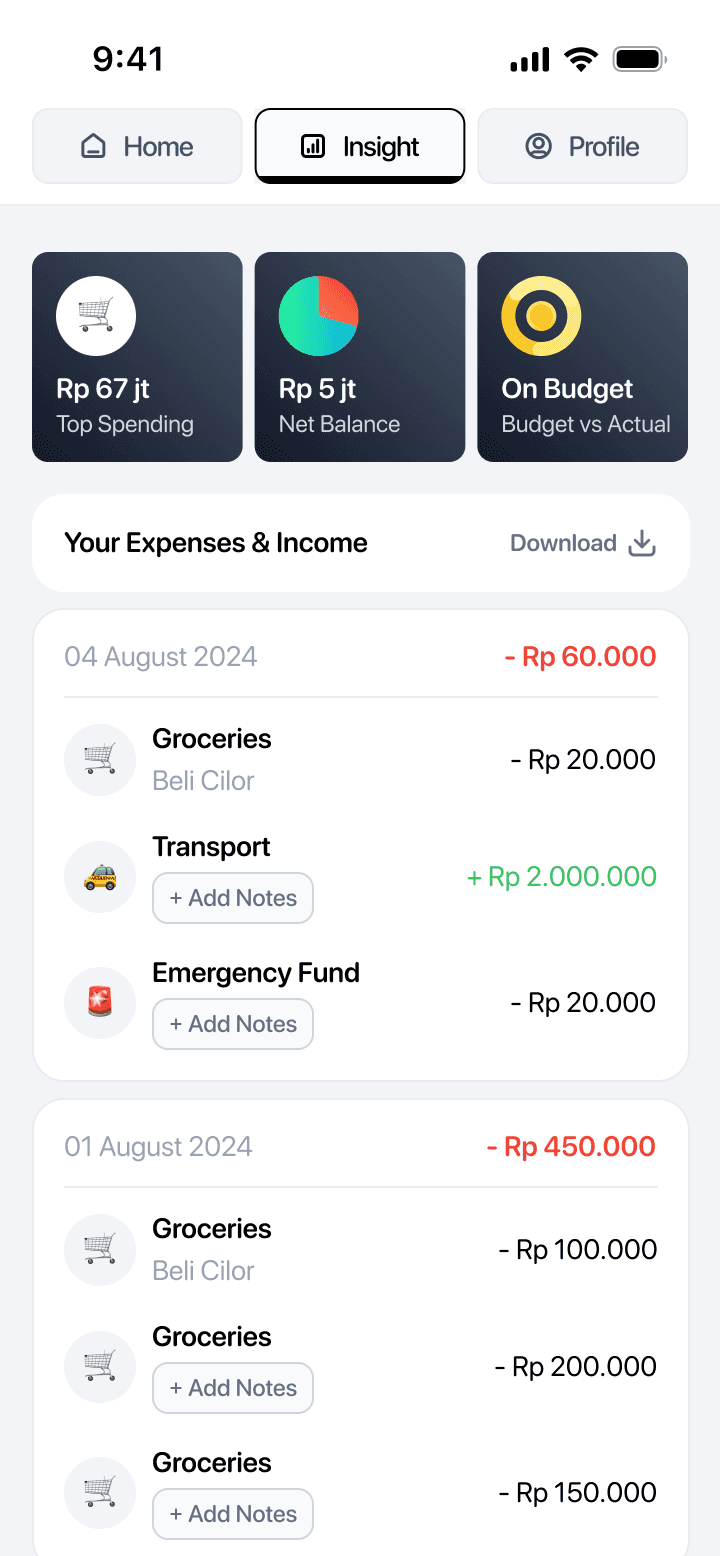Add notes to the Emergency Fund entry
Viewport: 720px width, 1556px height.
(x=232, y=1024)
